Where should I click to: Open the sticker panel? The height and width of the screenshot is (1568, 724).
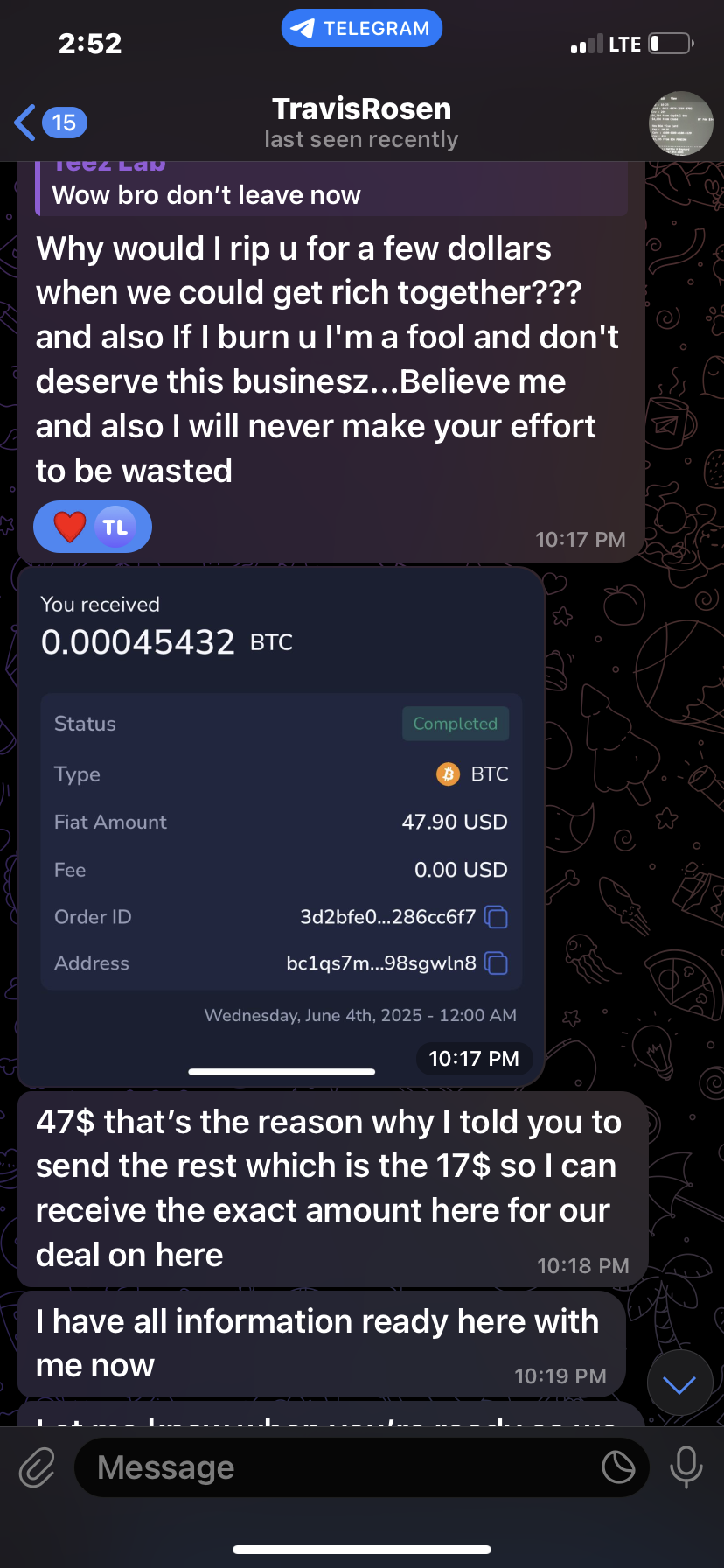click(x=618, y=1467)
